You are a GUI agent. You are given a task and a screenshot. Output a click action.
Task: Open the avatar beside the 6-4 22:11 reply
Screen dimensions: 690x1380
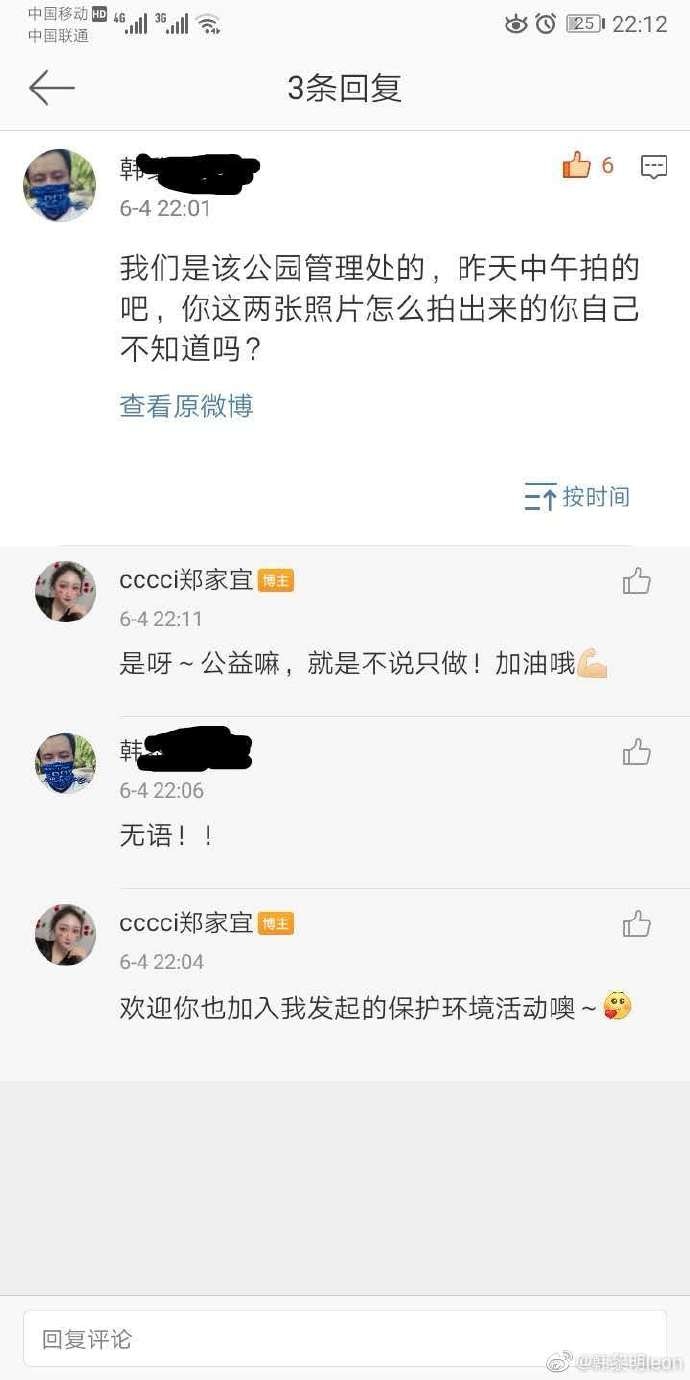(x=66, y=592)
